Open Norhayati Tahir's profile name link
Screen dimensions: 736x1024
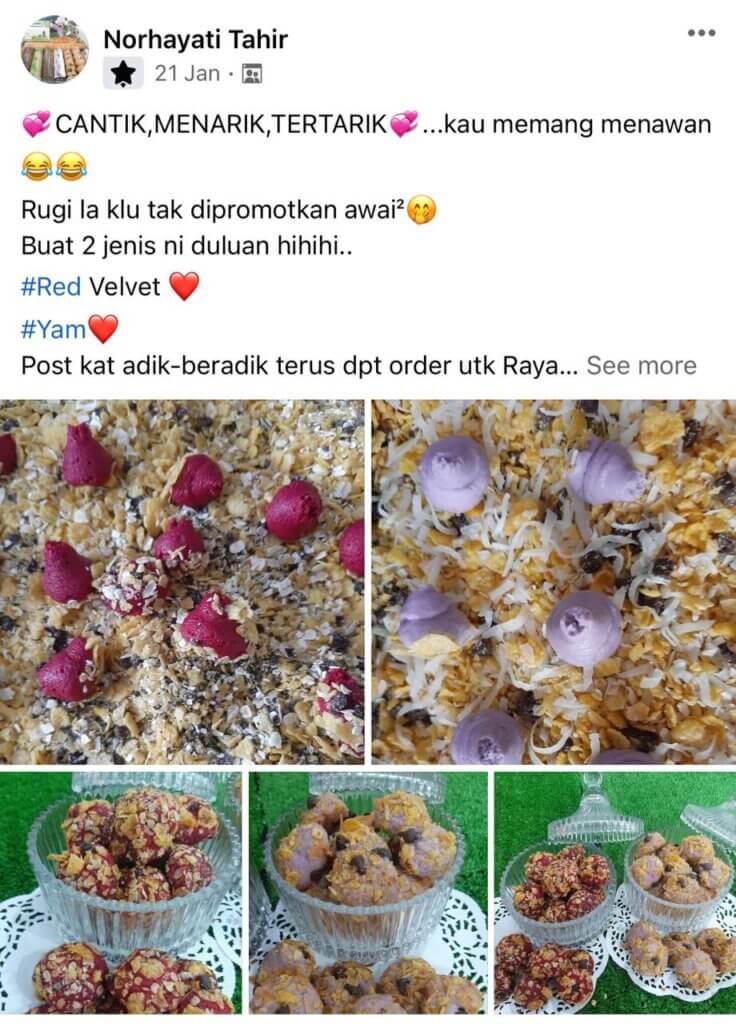(x=195, y=39)
